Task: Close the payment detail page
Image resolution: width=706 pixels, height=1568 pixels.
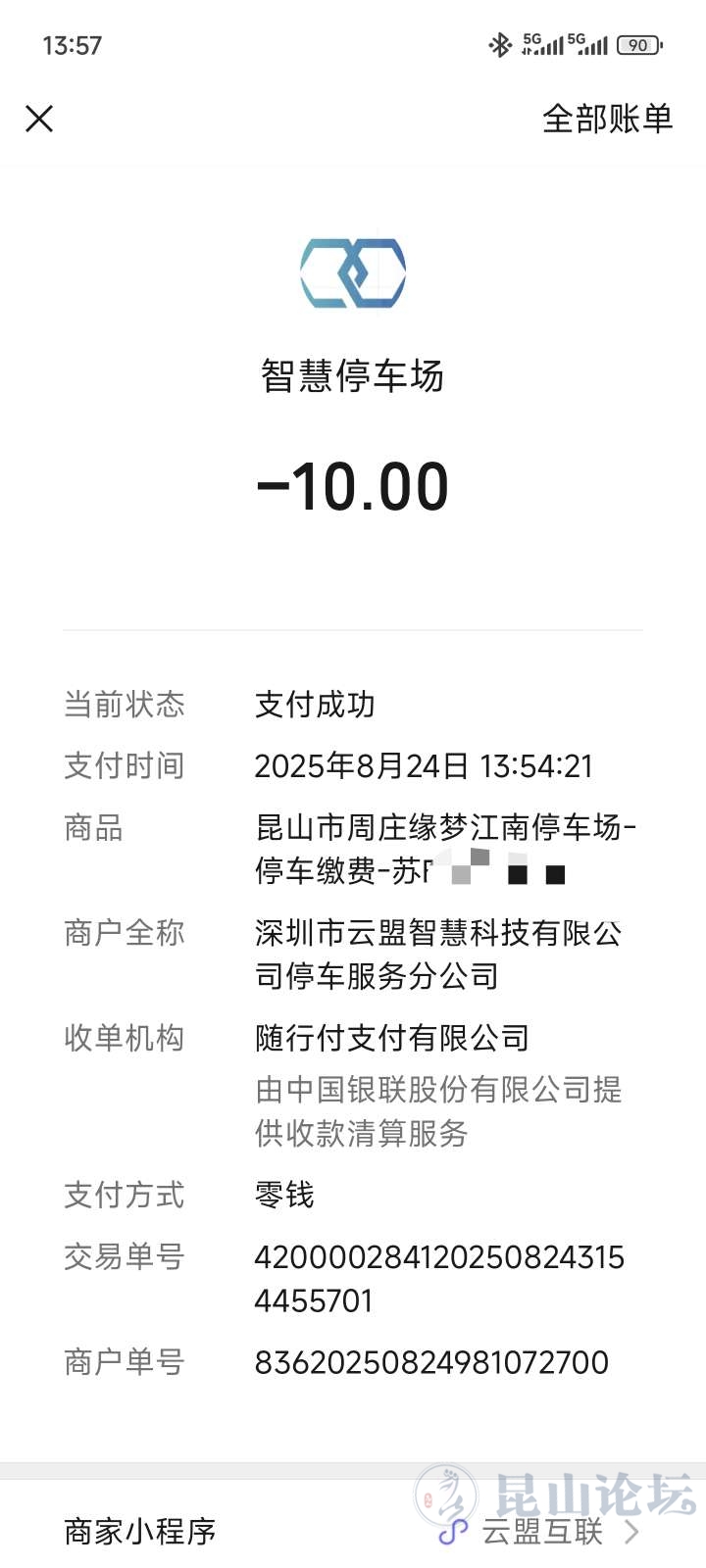Action: [39, 119]
